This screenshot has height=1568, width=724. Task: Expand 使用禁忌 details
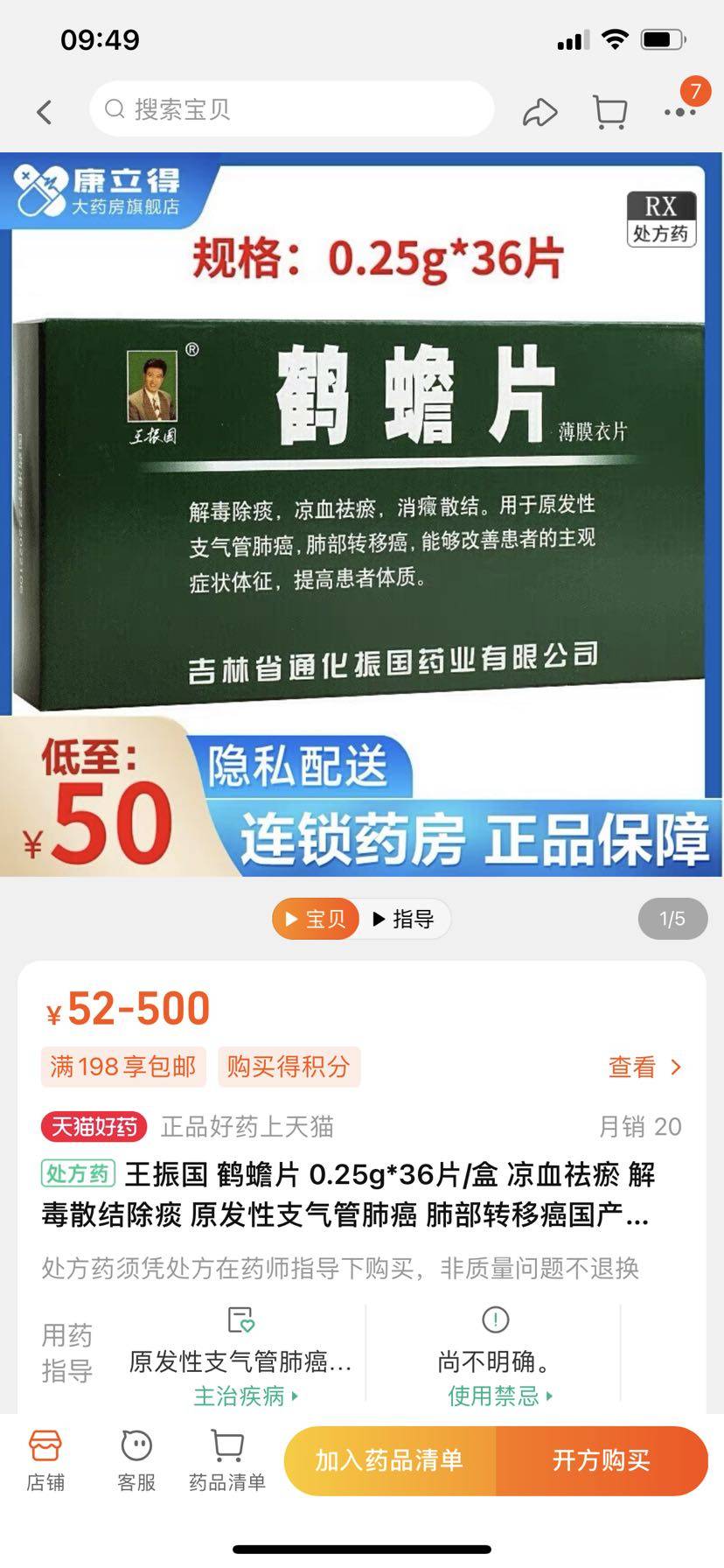[499, 1396]
